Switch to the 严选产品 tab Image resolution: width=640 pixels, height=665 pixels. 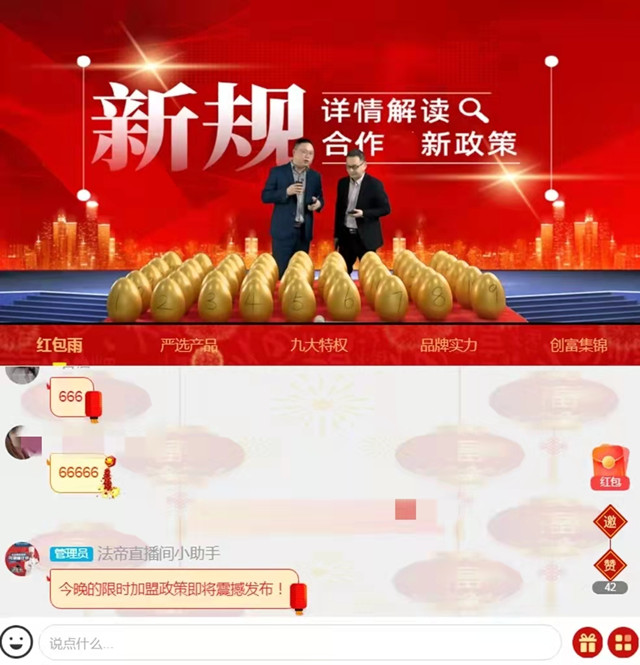189,345
